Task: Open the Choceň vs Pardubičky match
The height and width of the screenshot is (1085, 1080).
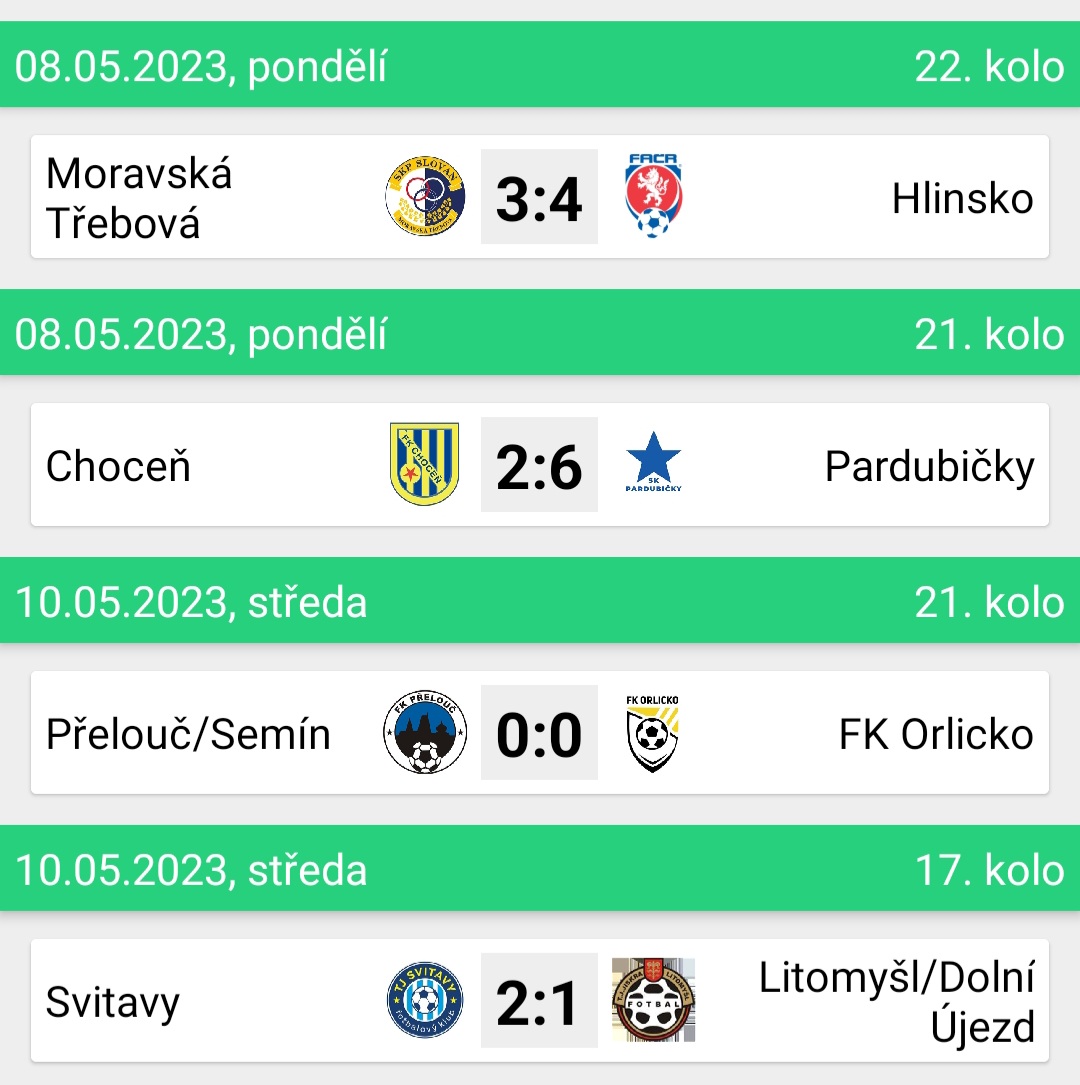Action: pos(539,466)
